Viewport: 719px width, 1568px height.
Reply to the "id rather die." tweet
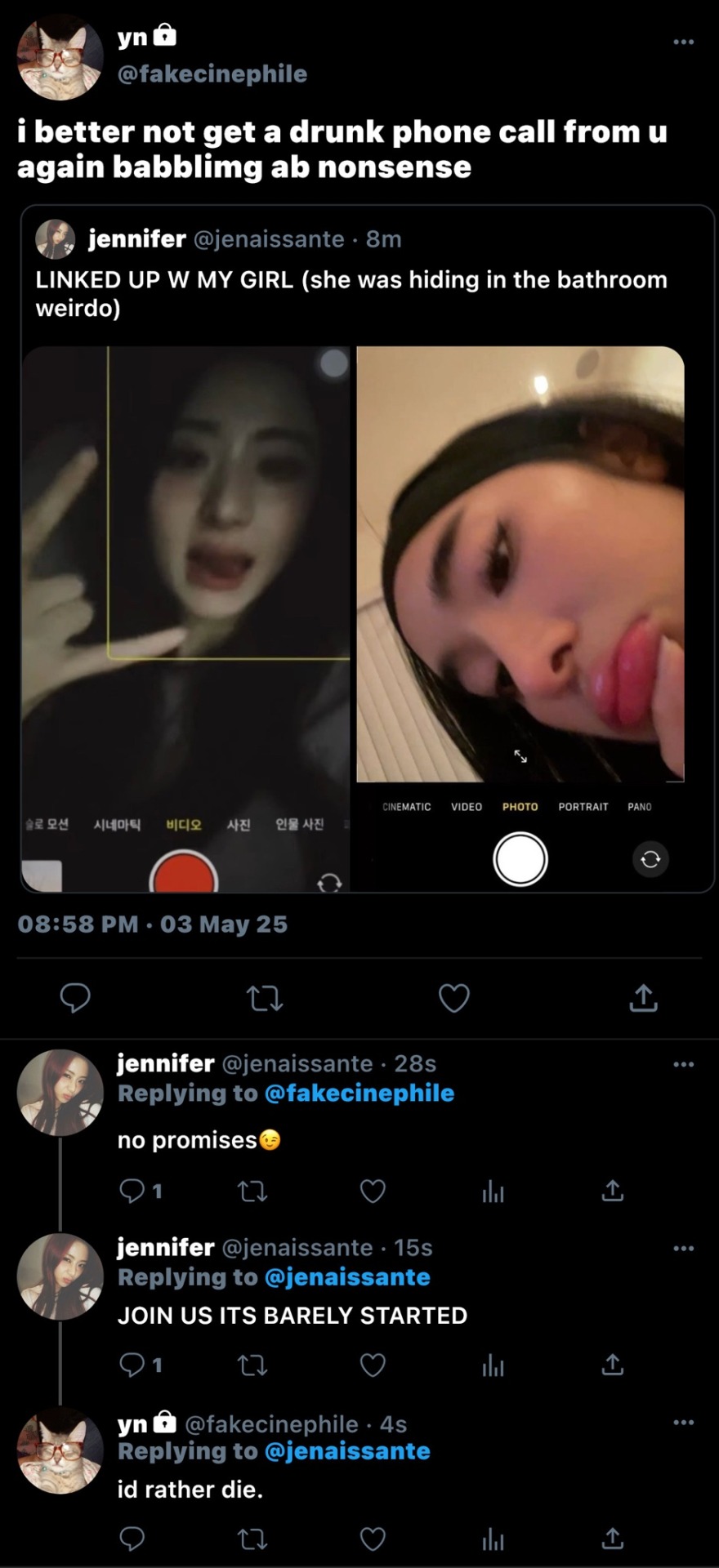tap(132, 1539)
